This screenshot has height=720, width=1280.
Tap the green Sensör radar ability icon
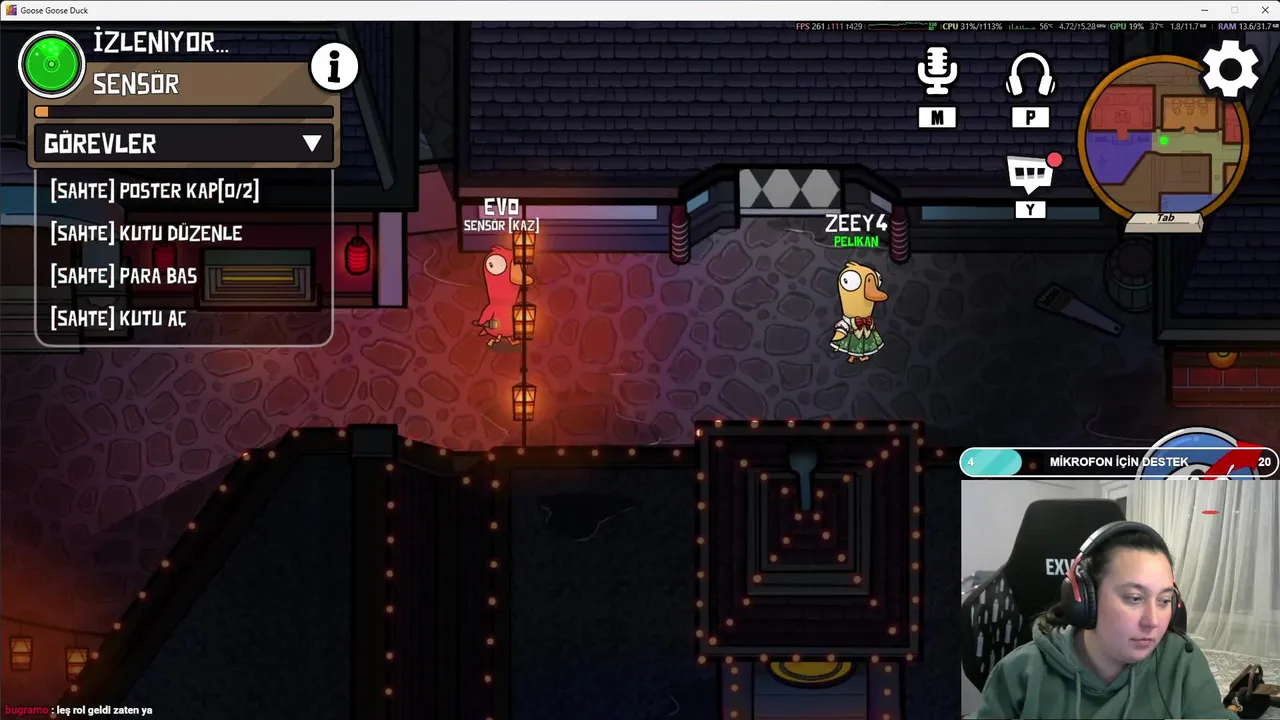pos(52,65)
